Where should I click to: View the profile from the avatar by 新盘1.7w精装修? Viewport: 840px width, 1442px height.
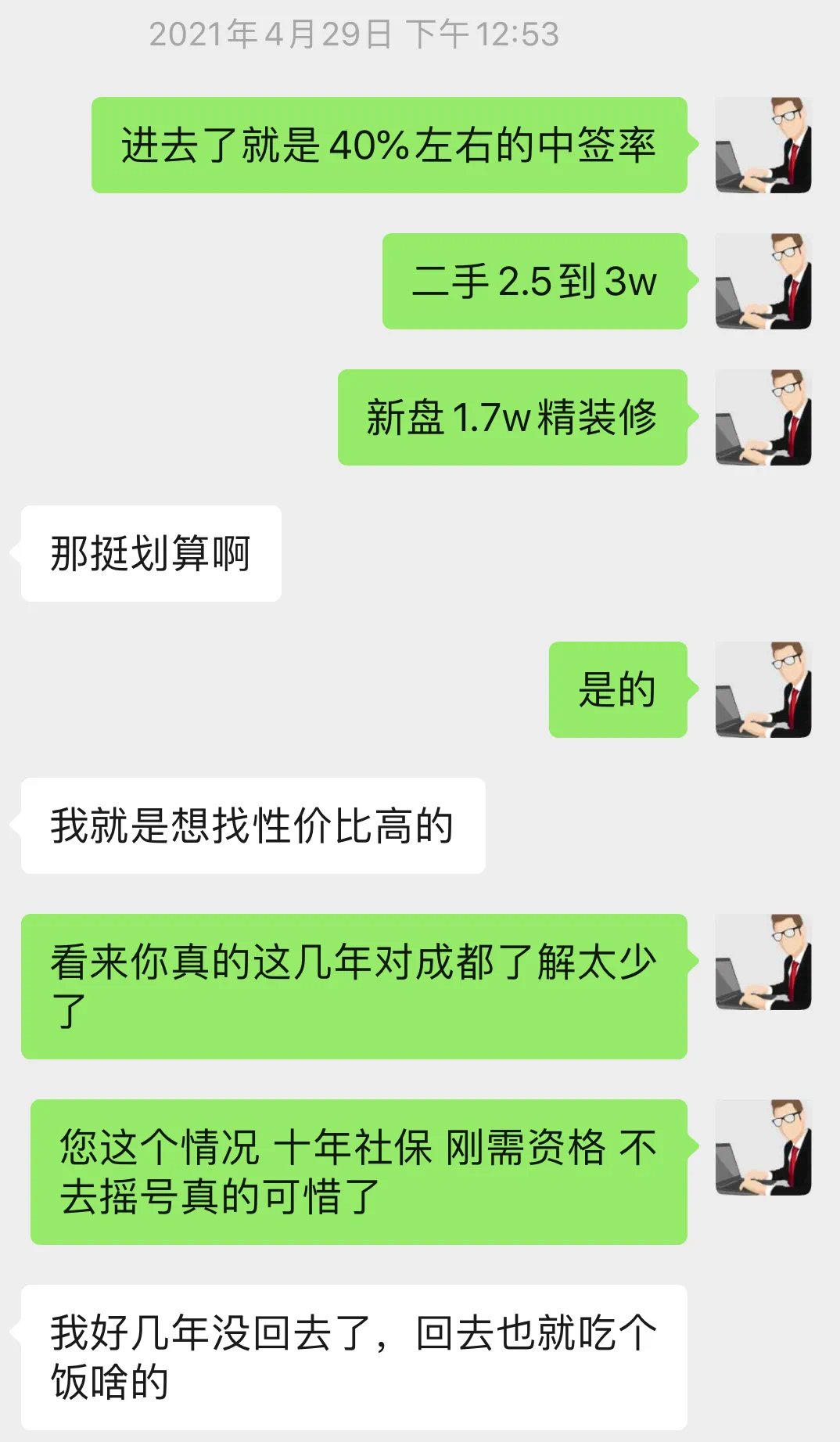(763, 418)
